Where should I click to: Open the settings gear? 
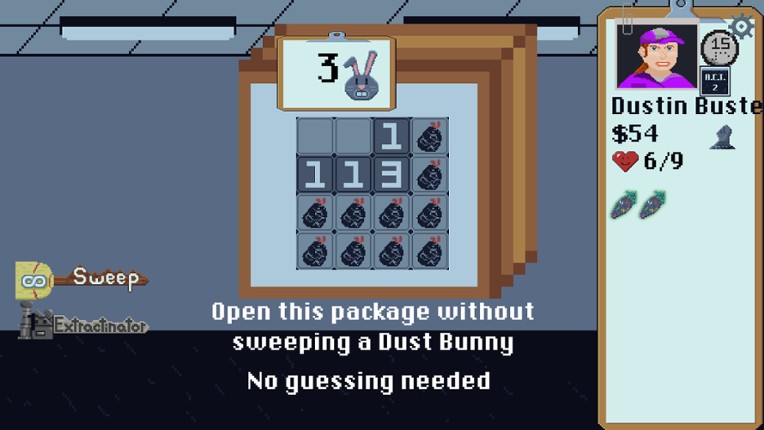742,27
